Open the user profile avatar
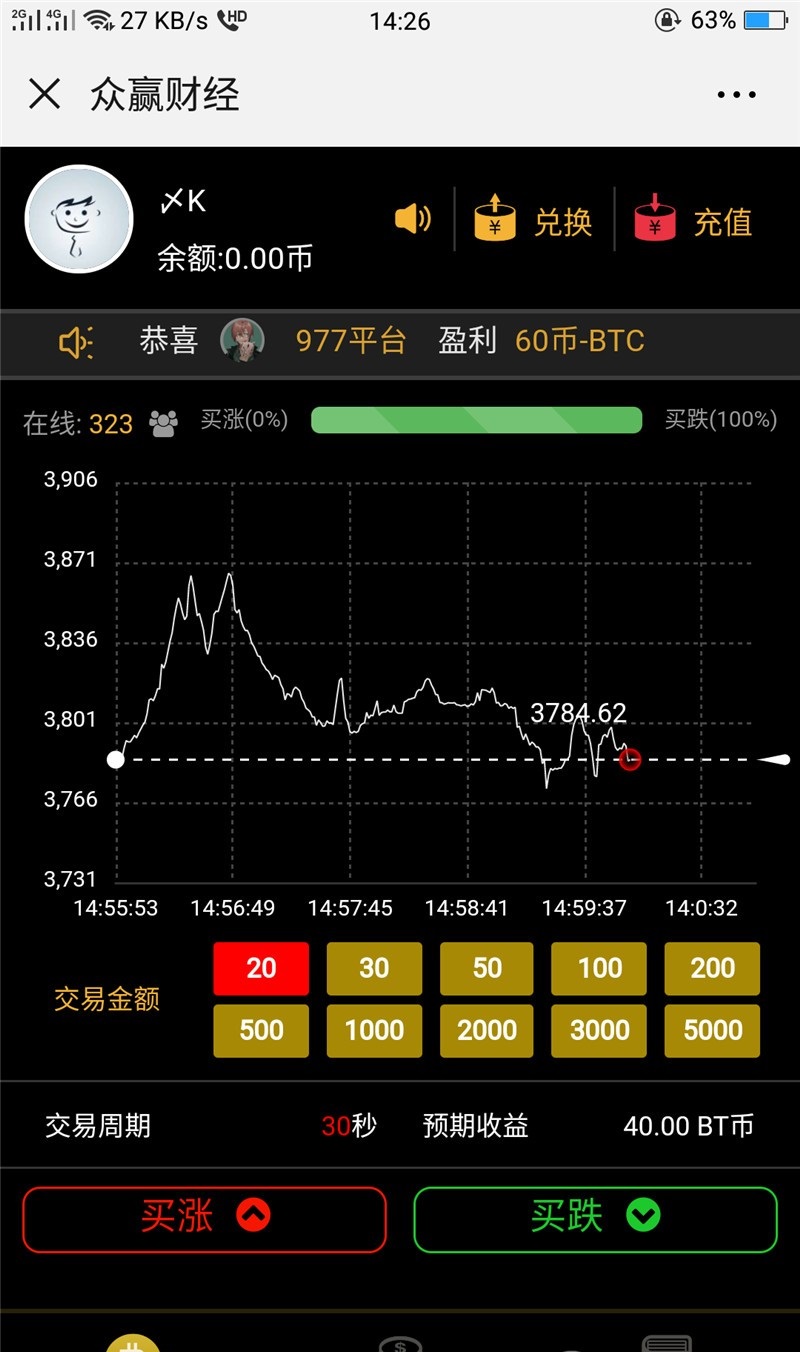Screen dimensions: 800x1352 coord(79,219)
